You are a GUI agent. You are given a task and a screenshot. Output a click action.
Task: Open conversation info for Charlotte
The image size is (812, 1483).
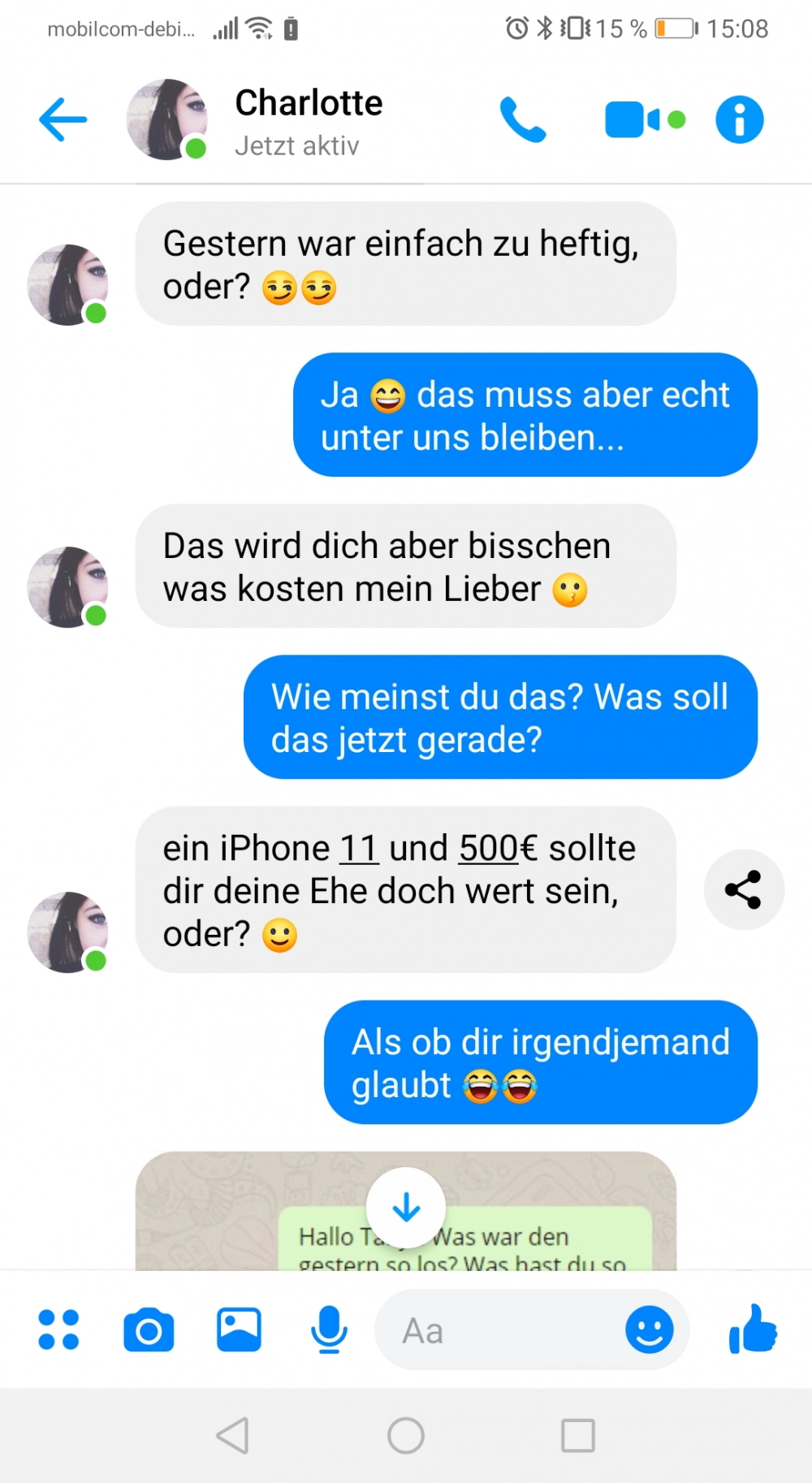(739, 119)
